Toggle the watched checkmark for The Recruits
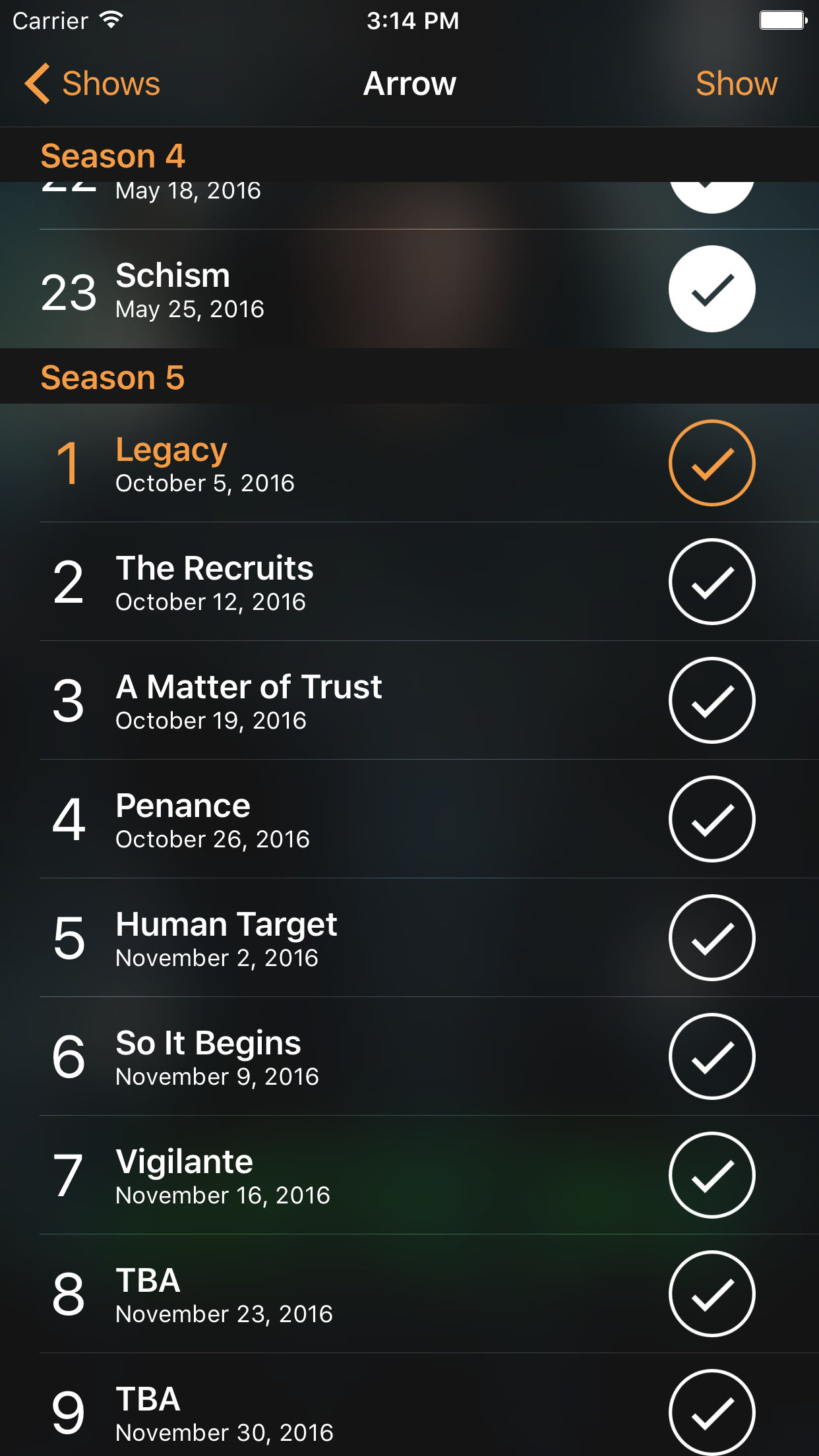 pyautogui.click(x=712, y=582)
